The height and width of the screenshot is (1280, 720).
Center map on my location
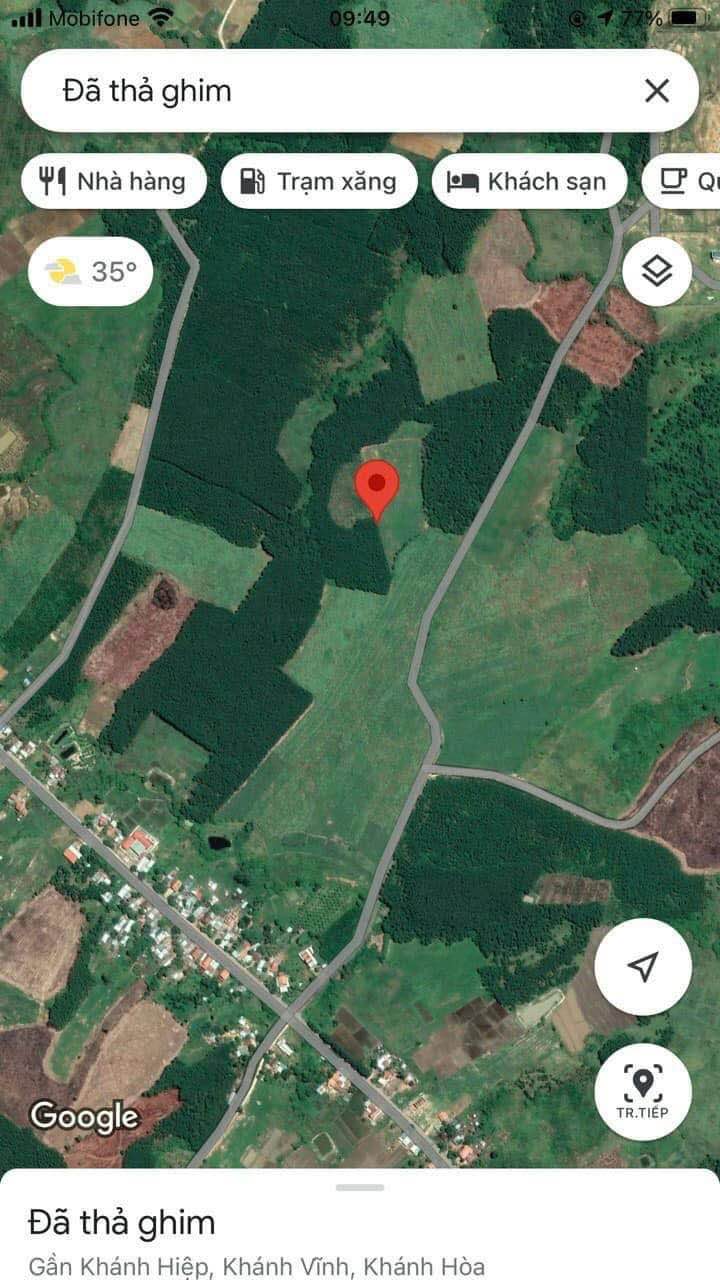point(643,966)
